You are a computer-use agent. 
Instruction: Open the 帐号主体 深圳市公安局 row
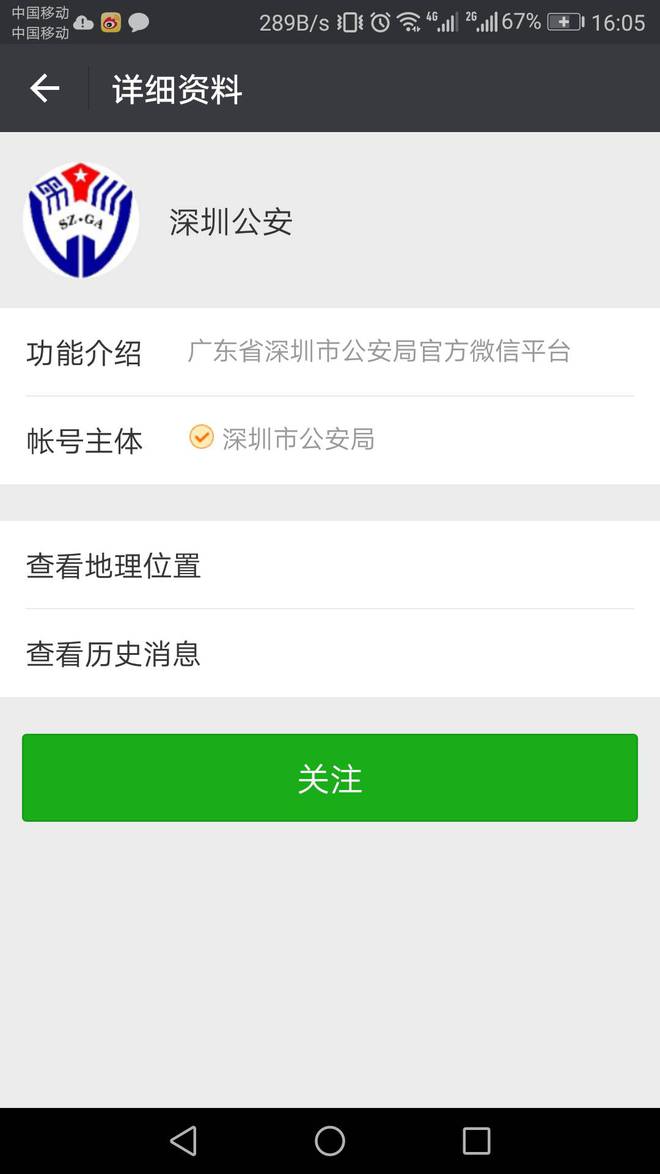330,440
